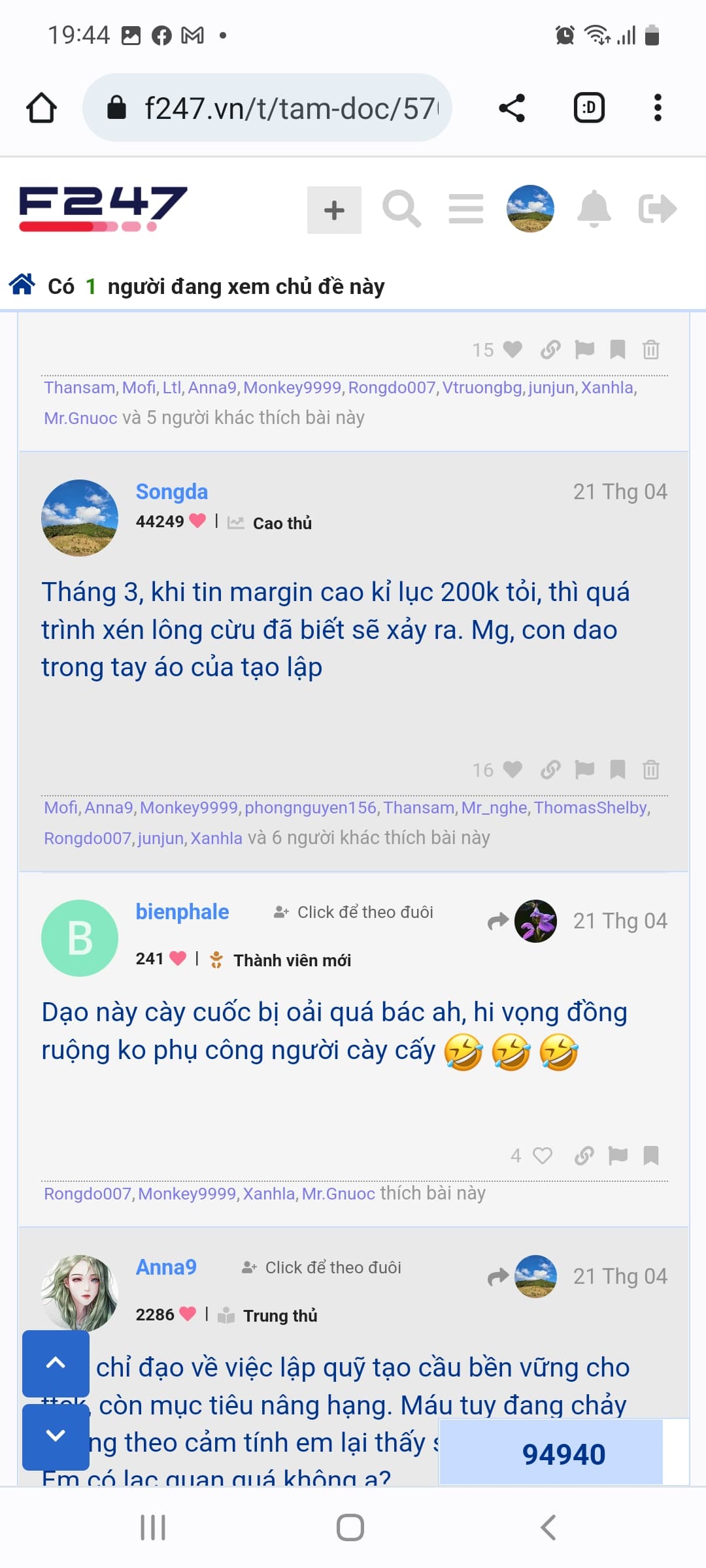
Task: Open Songda's profile from username
Action: pos(171,491)
